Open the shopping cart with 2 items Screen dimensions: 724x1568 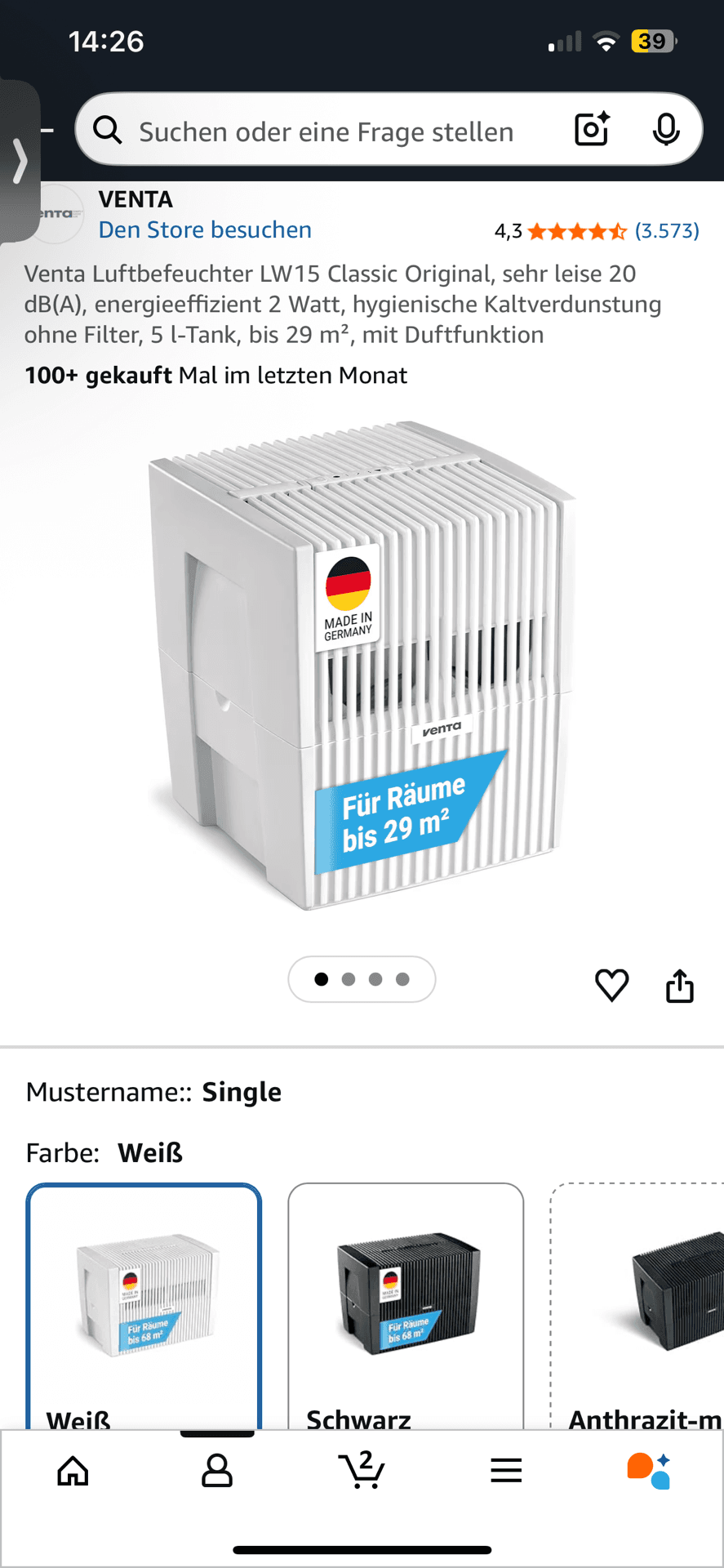click(x=362, y=1470)
